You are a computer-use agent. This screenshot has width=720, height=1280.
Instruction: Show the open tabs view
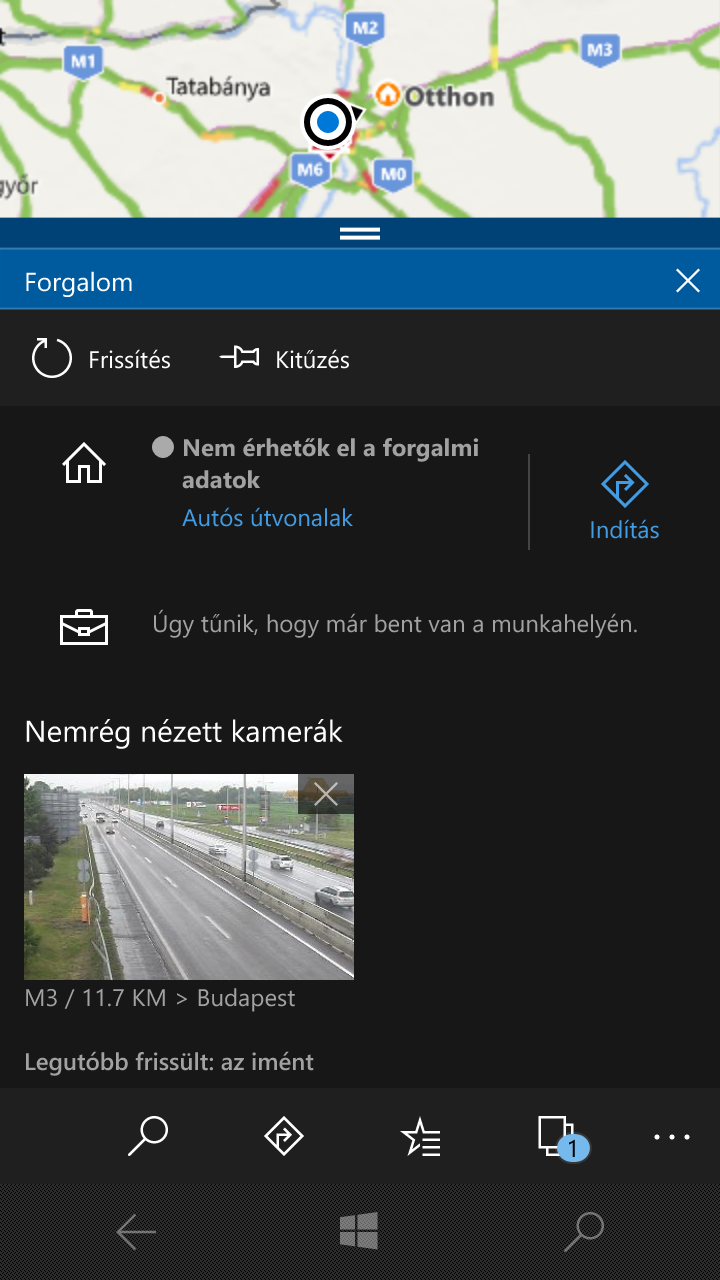coord(558,1137)
